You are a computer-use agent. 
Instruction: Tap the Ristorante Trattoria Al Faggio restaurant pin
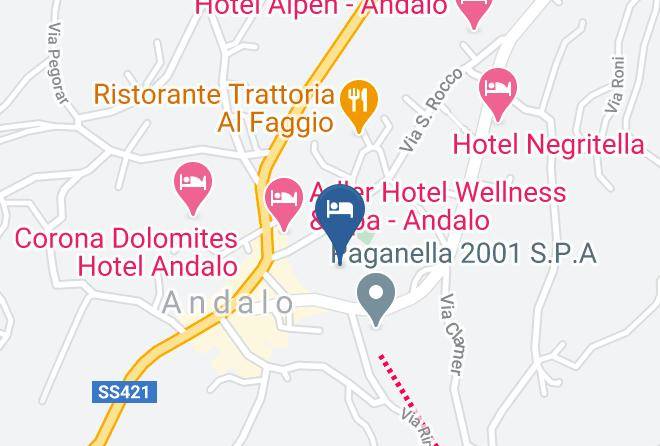pos(359,103)
